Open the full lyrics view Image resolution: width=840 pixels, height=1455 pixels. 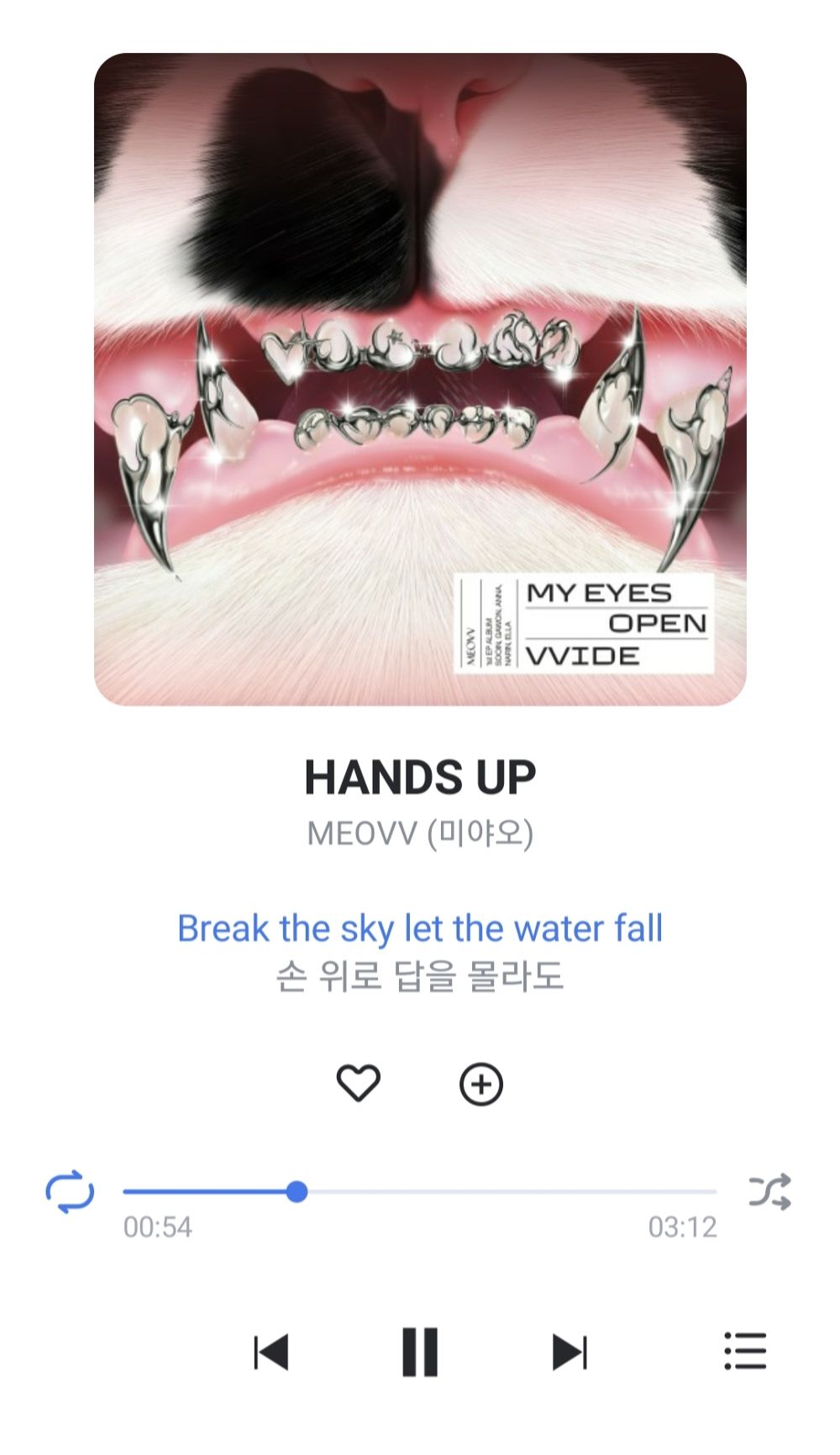tap(420, 952)
